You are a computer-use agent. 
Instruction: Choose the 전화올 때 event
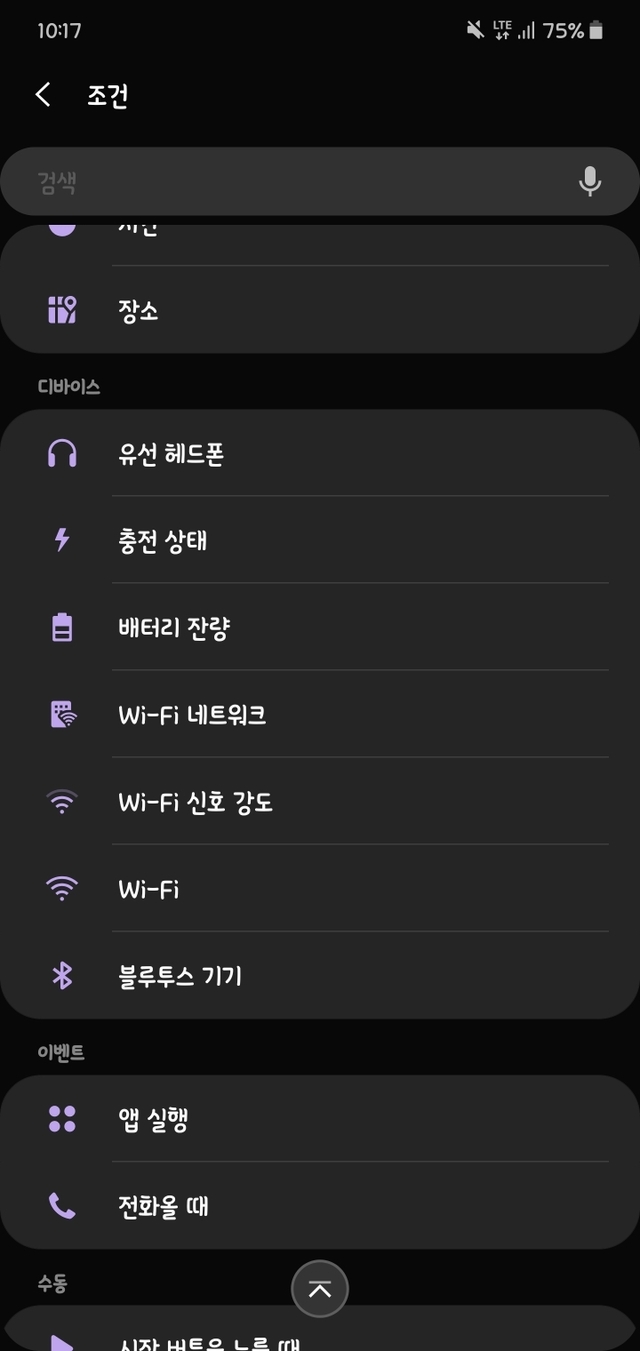[320, 1206]
